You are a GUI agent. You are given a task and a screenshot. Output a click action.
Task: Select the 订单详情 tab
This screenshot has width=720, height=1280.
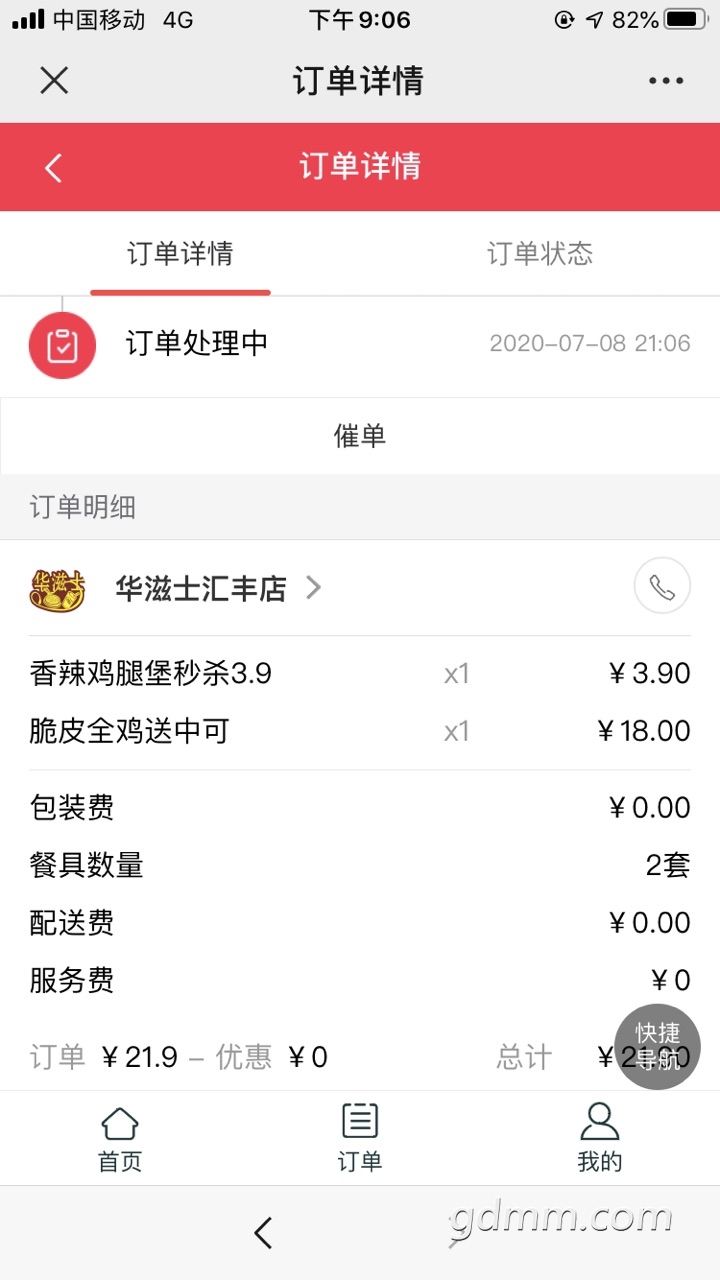tap(180, 254)
